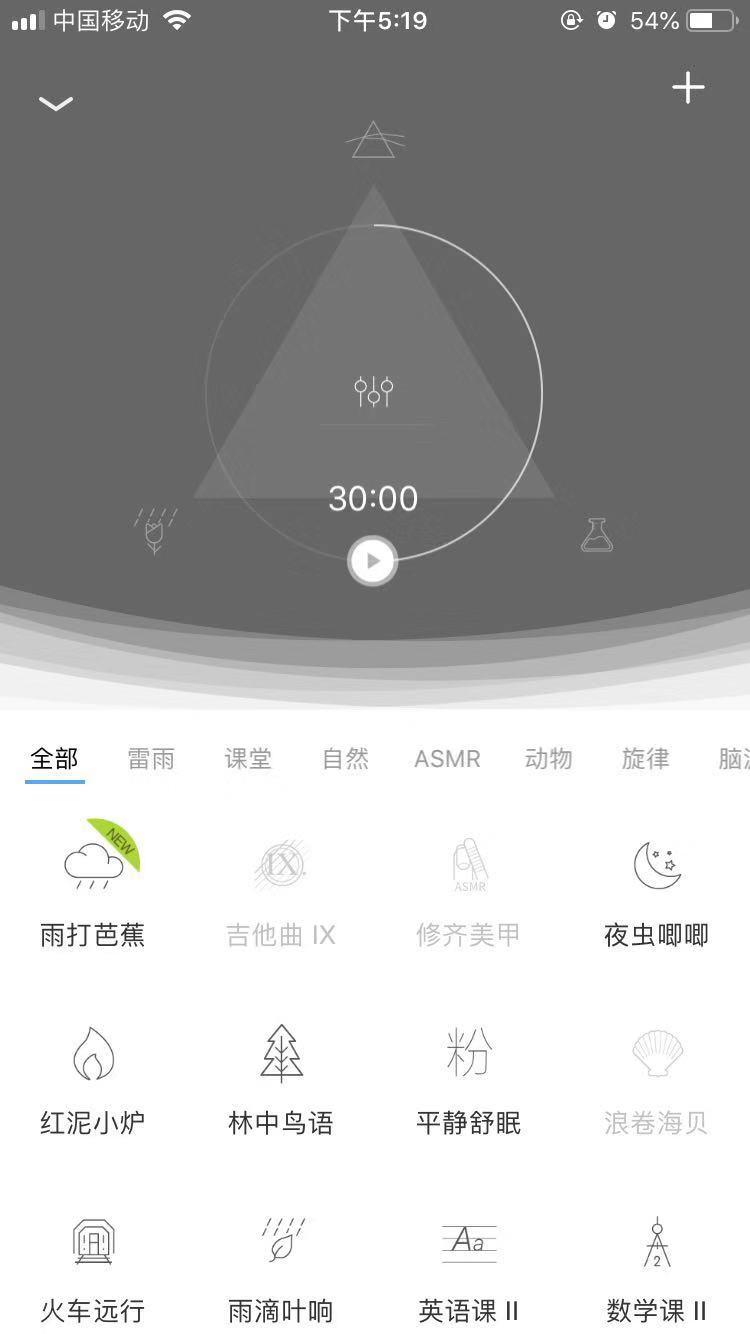Toggle the 雨打芭蕉 rain sound on
The width and height of the screenshot is (750, 1334).
click(93, 865)
